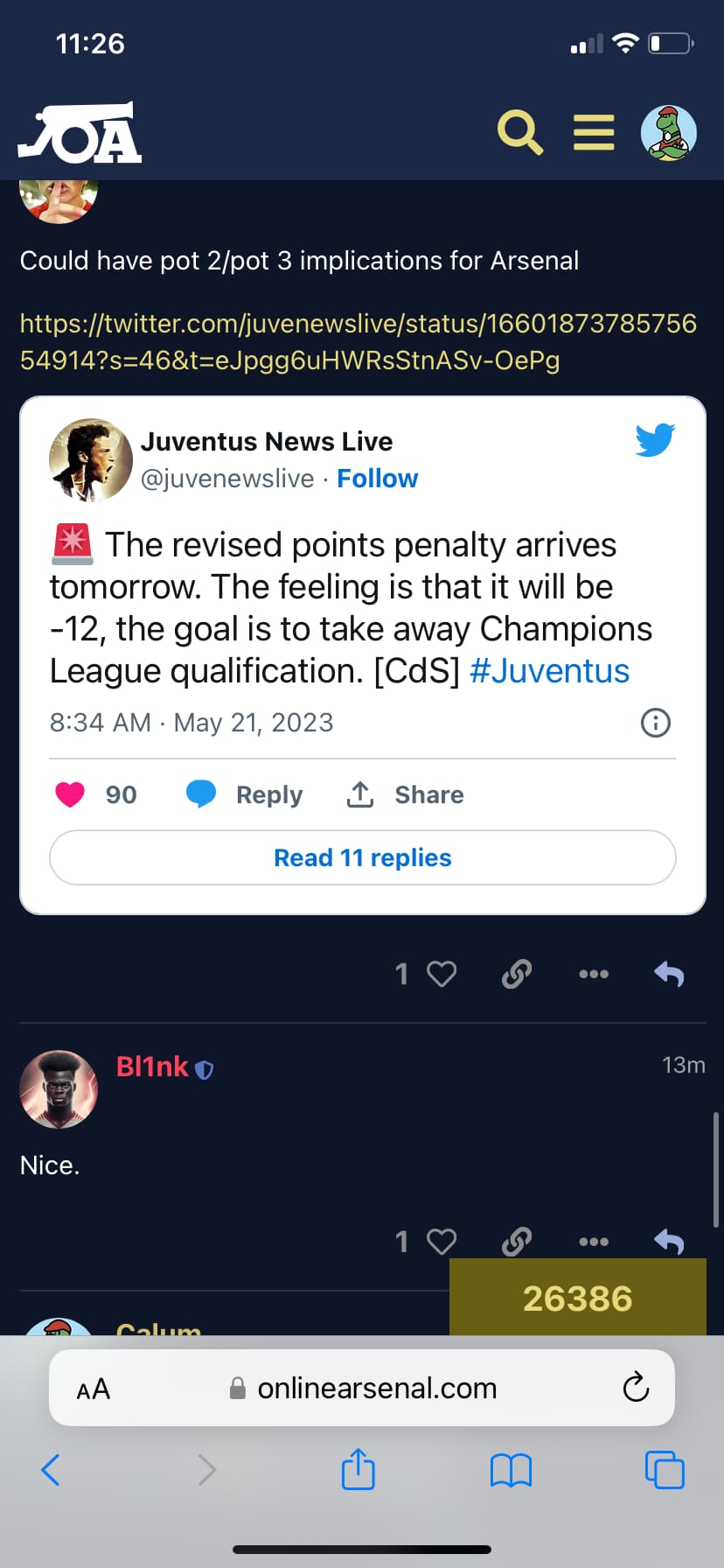Open more options on the tweet post
Image resolution: width=724 pixels, height=1568 pixels.
pos(594,974)
